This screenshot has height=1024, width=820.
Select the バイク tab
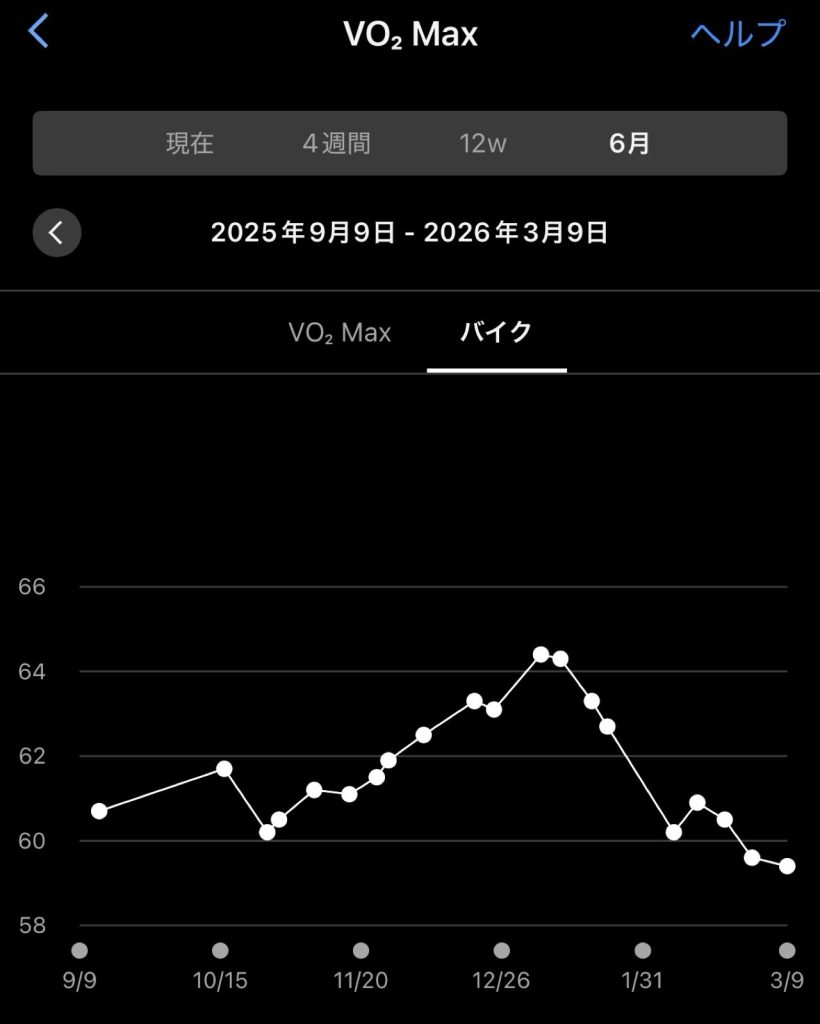coord(496,333)
